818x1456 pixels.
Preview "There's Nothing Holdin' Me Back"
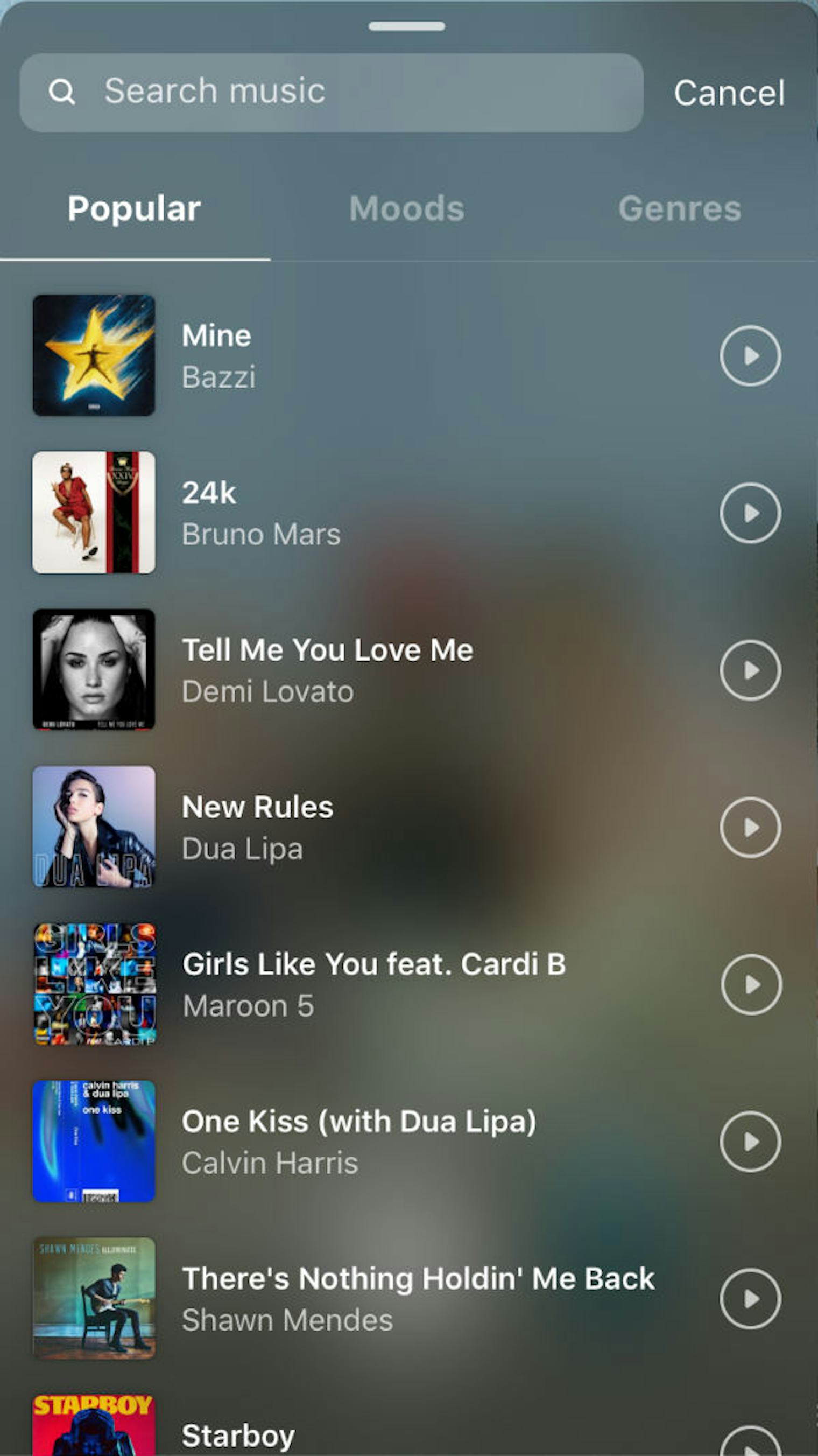point(751,1298)
